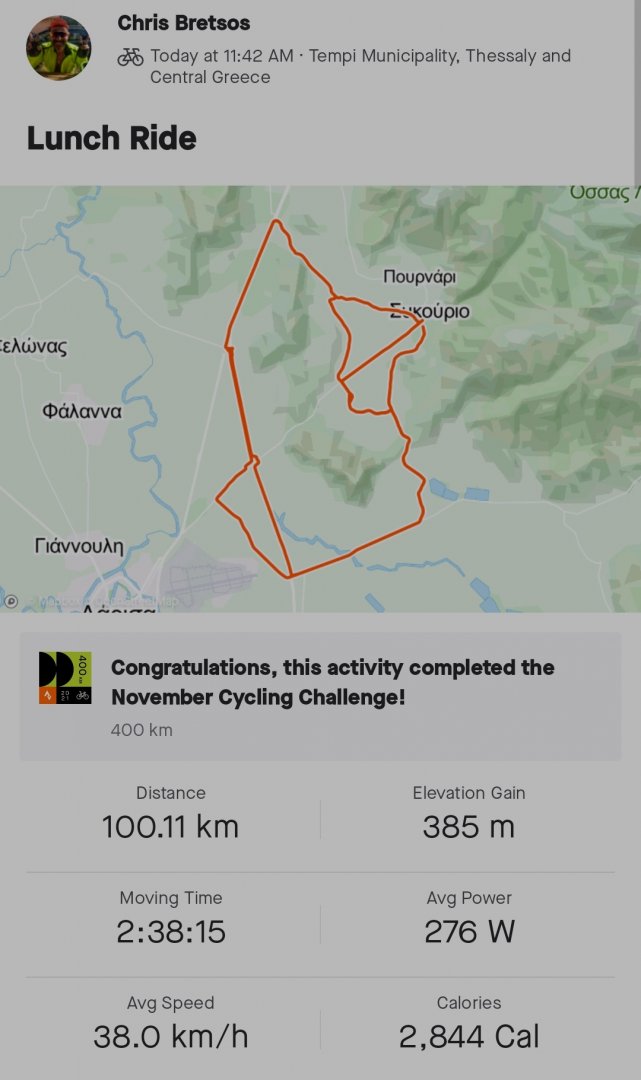Open the November Cycling Challenge banner

pyautogui.click(x=320, y=696)
